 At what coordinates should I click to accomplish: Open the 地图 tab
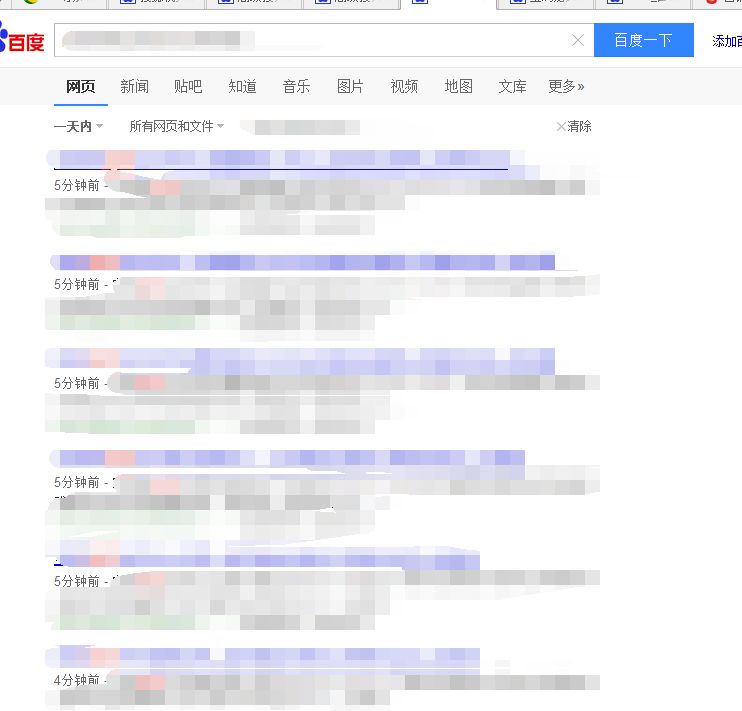tap(458, 87)
